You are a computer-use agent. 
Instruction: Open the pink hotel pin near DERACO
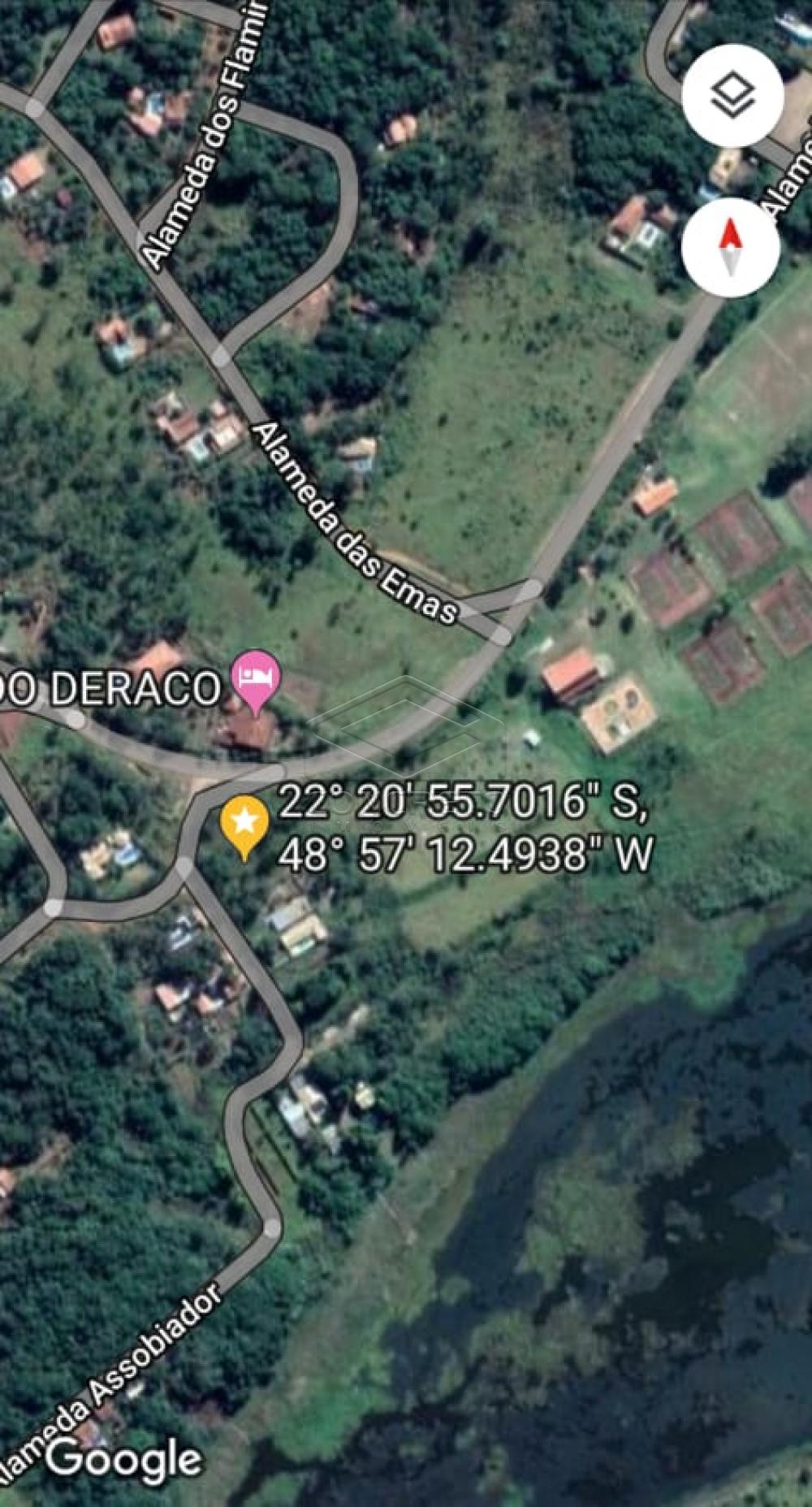pos(256,679)
